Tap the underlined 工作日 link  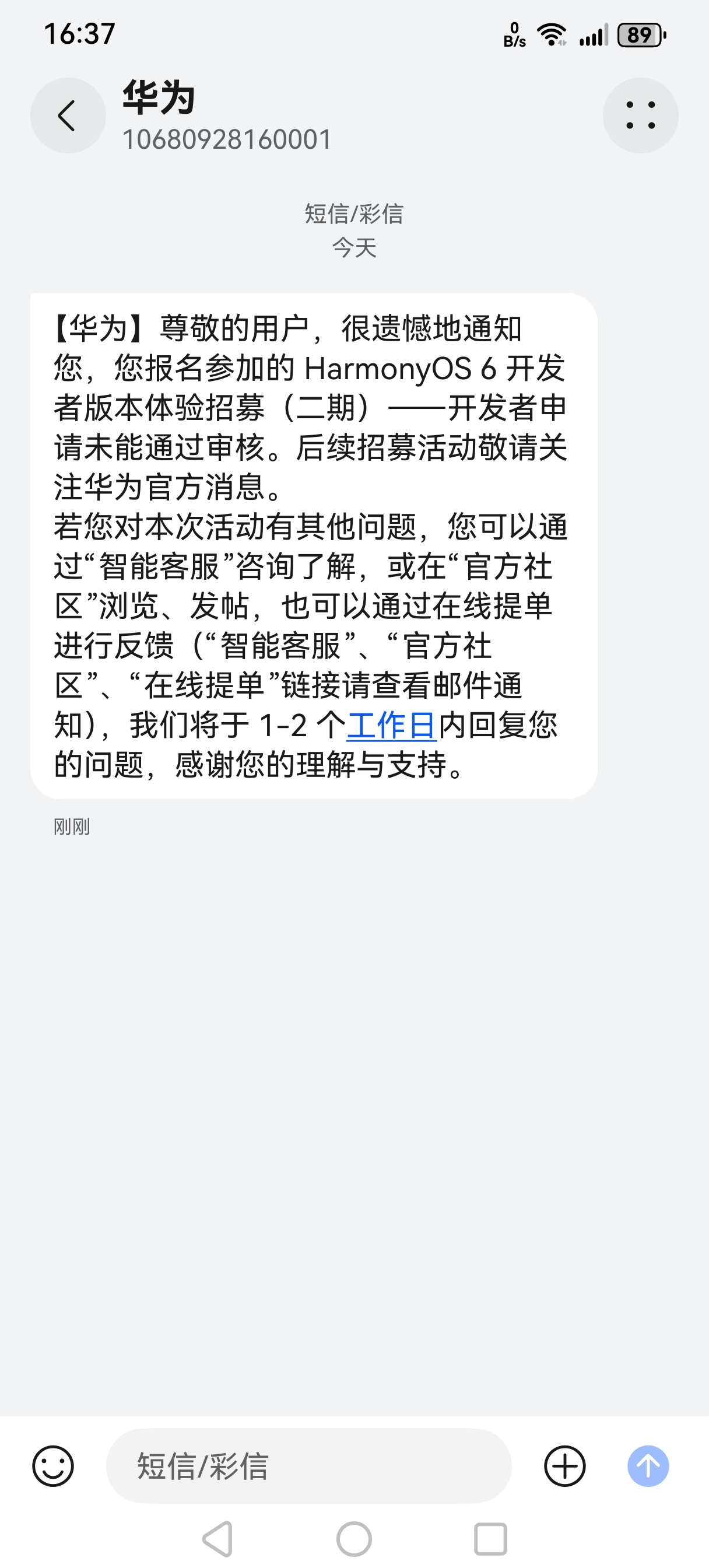(391, 726)
